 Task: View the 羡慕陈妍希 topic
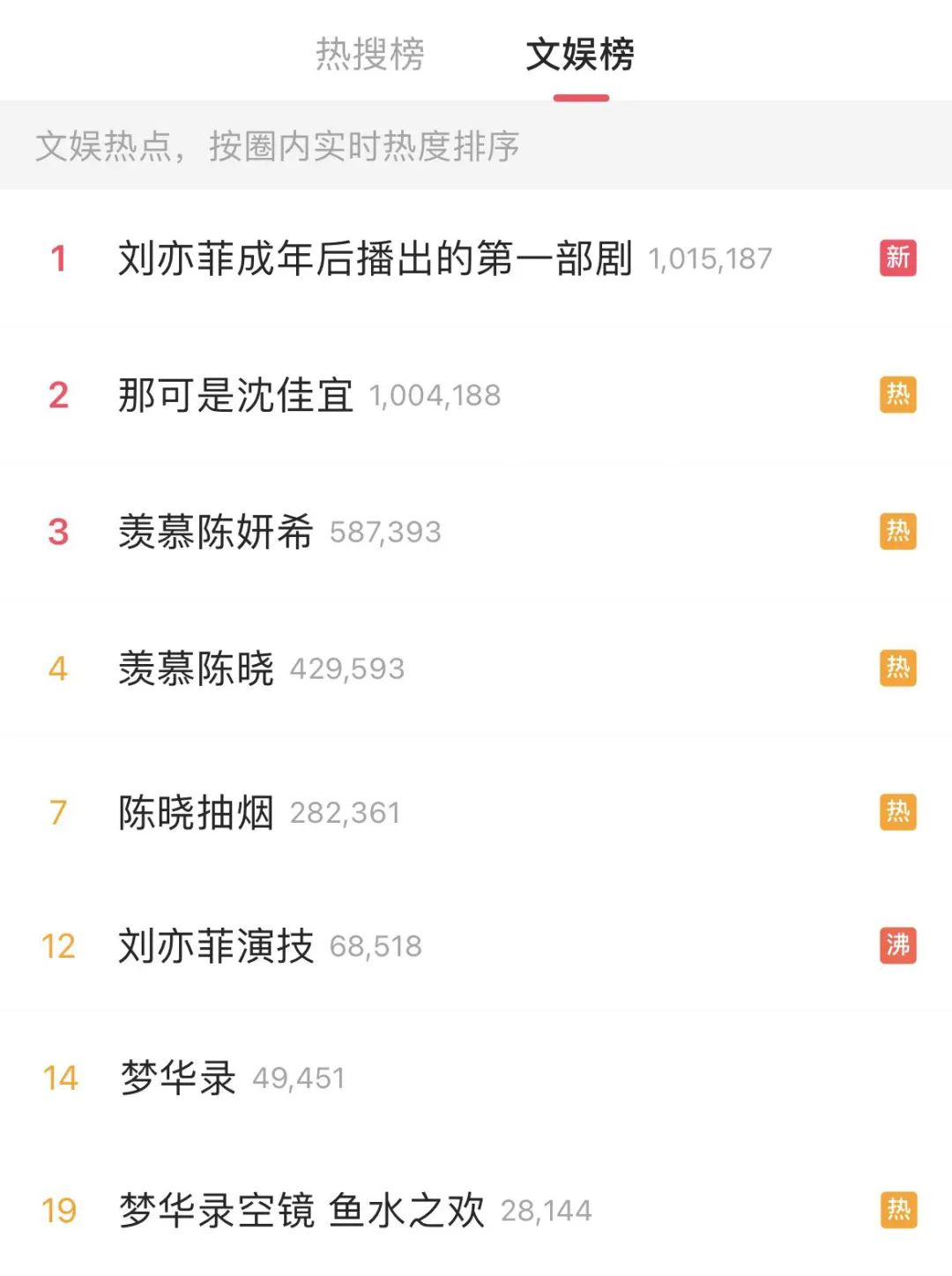coord(216,532)
